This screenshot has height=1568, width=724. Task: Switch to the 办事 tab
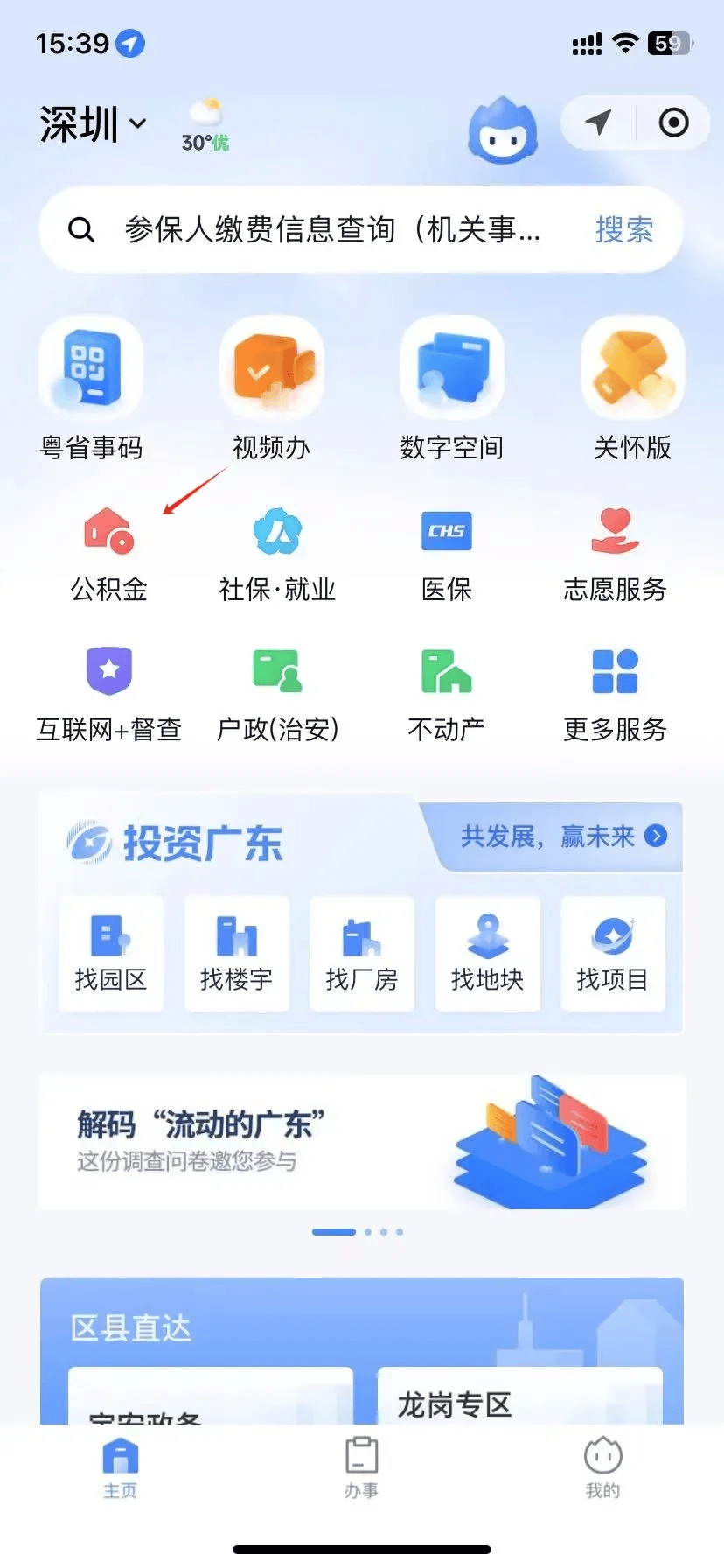click(x=361, y=1466)
